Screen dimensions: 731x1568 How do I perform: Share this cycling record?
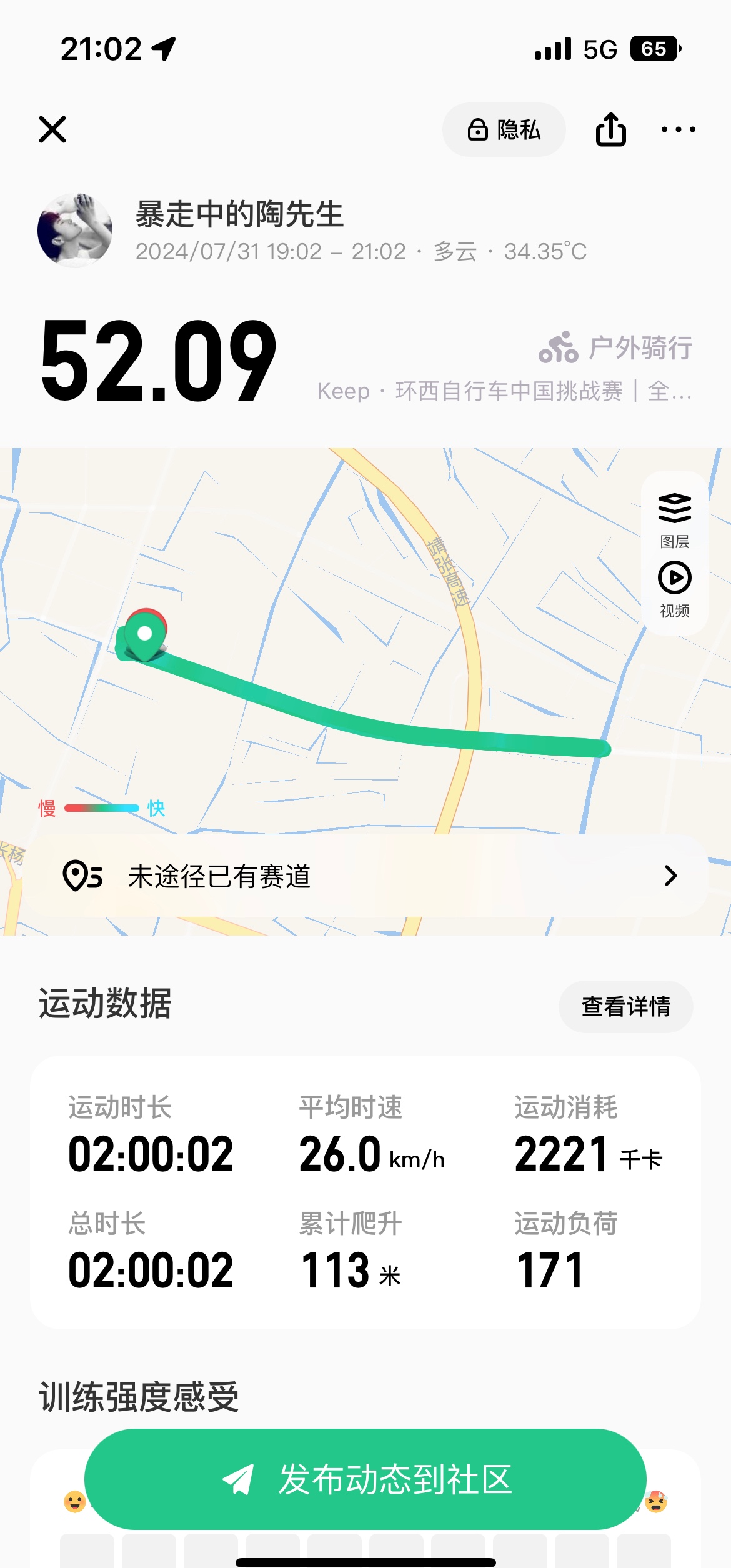(x=610, y=130)
